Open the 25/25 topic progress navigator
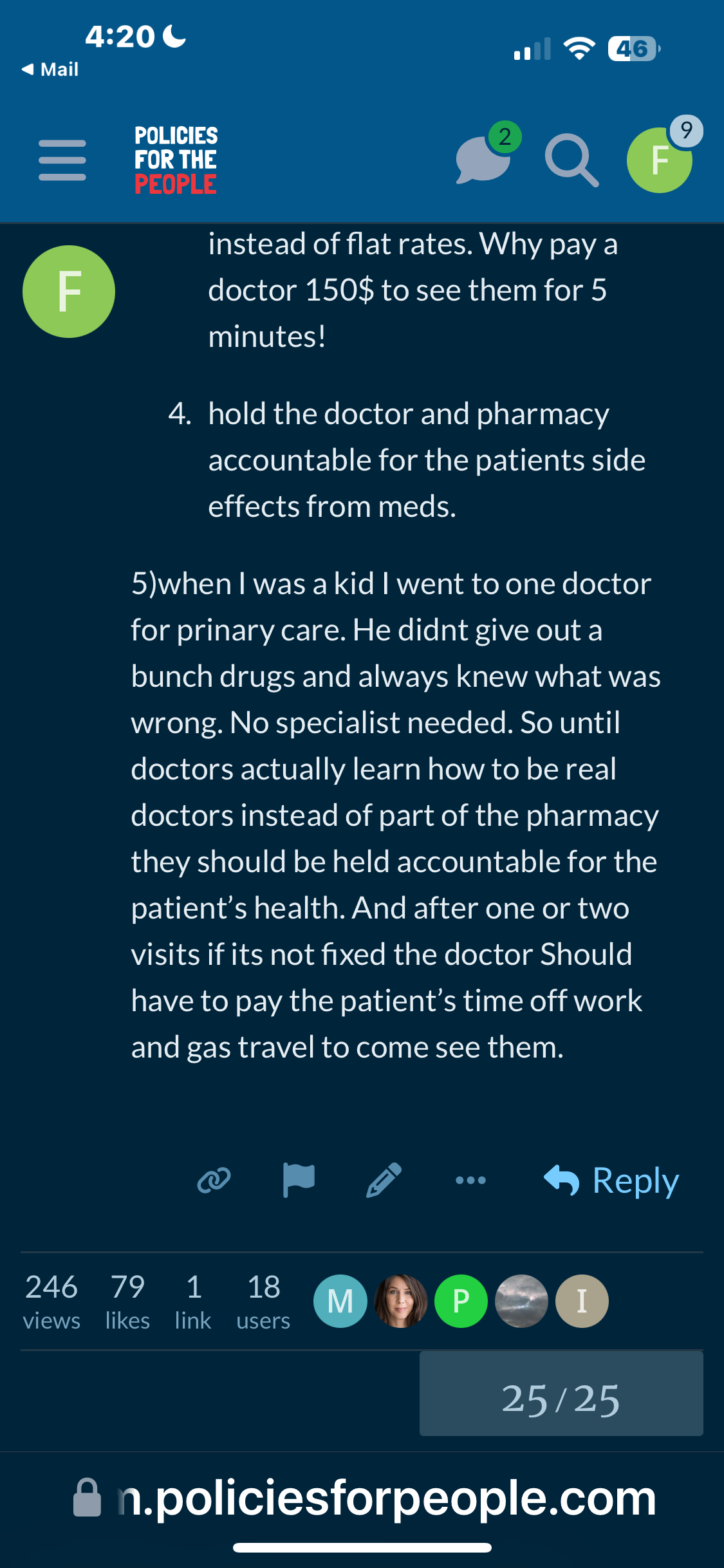This screenshot has width=724, height=1568. coord(561,1394)
